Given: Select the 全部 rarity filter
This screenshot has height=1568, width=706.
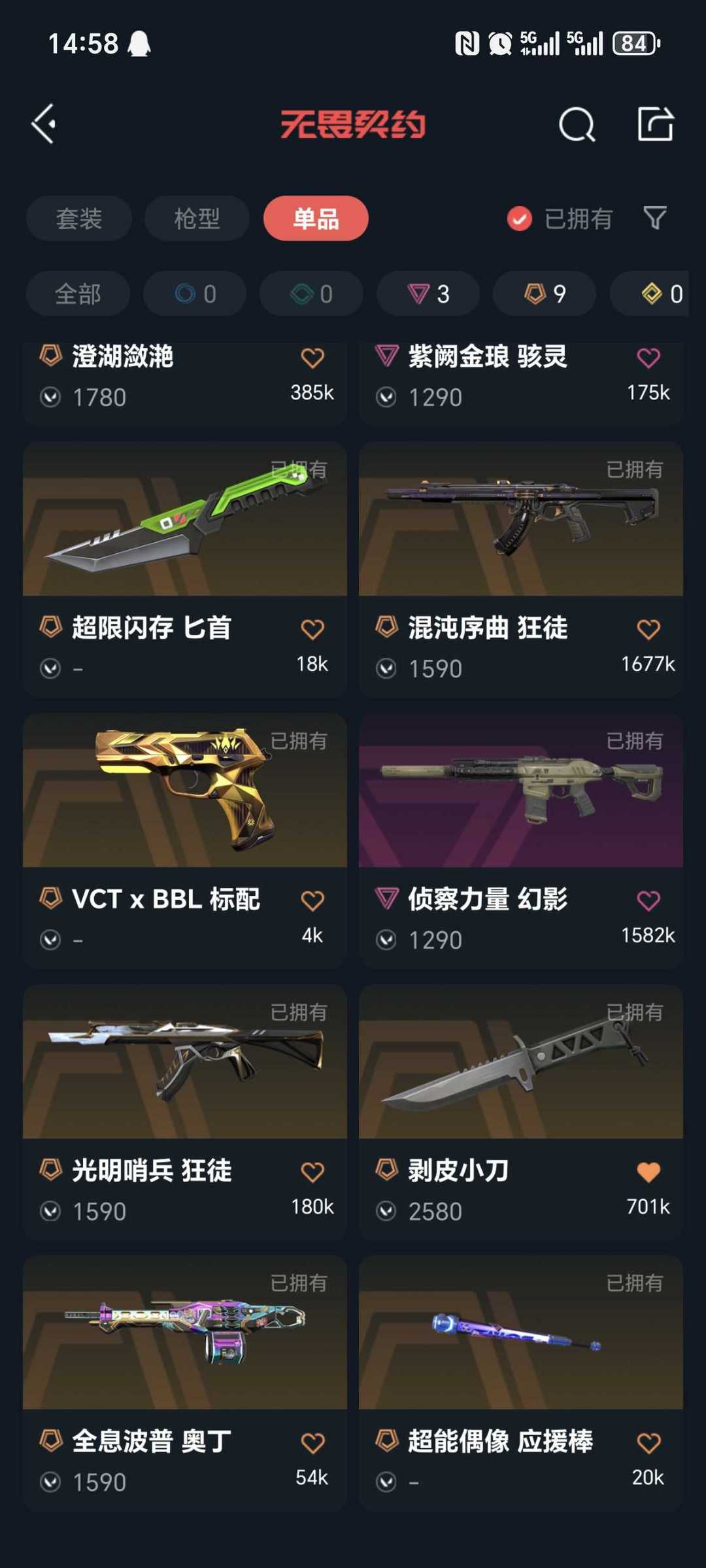Looking at the screenshot, I should click(x=78, y=294).
